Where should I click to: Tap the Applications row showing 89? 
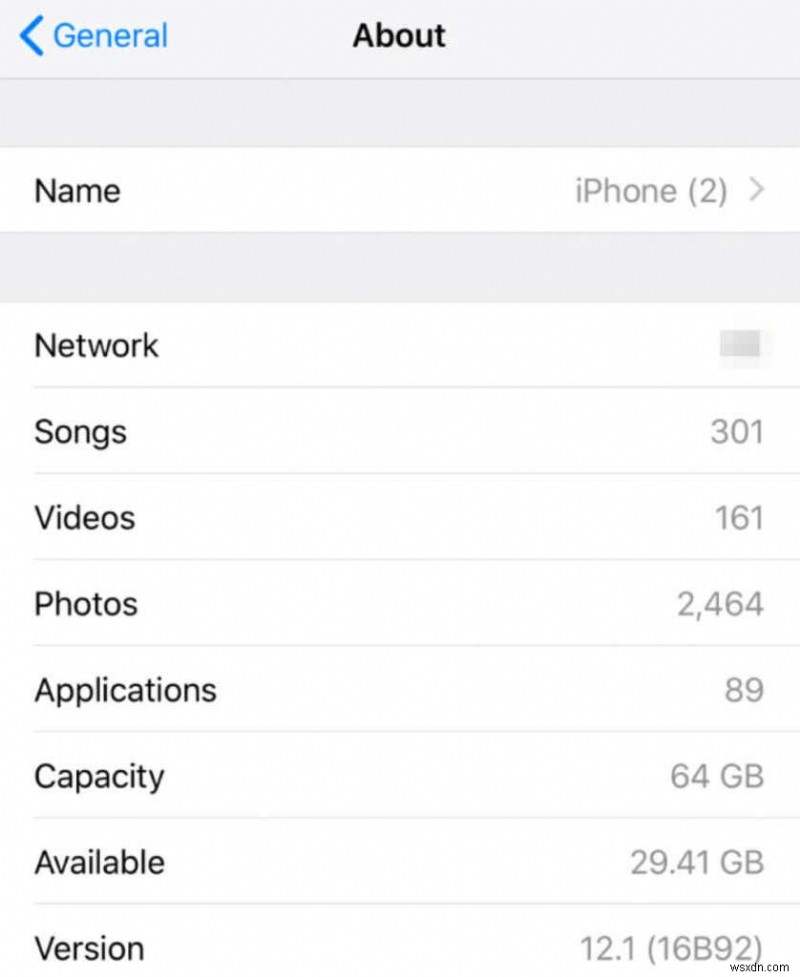400,689
